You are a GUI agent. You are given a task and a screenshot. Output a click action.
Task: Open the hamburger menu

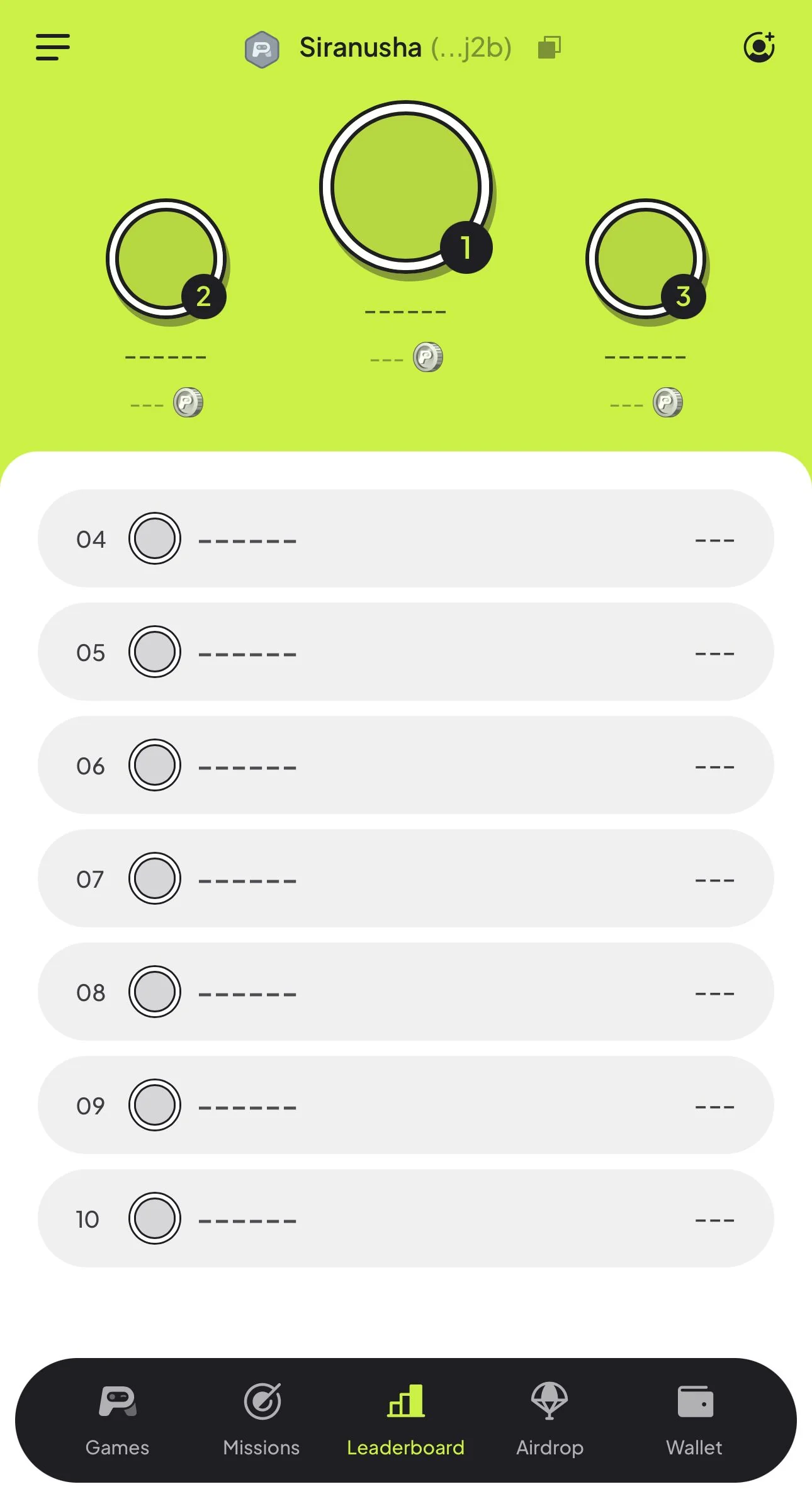tap(53, 47)
